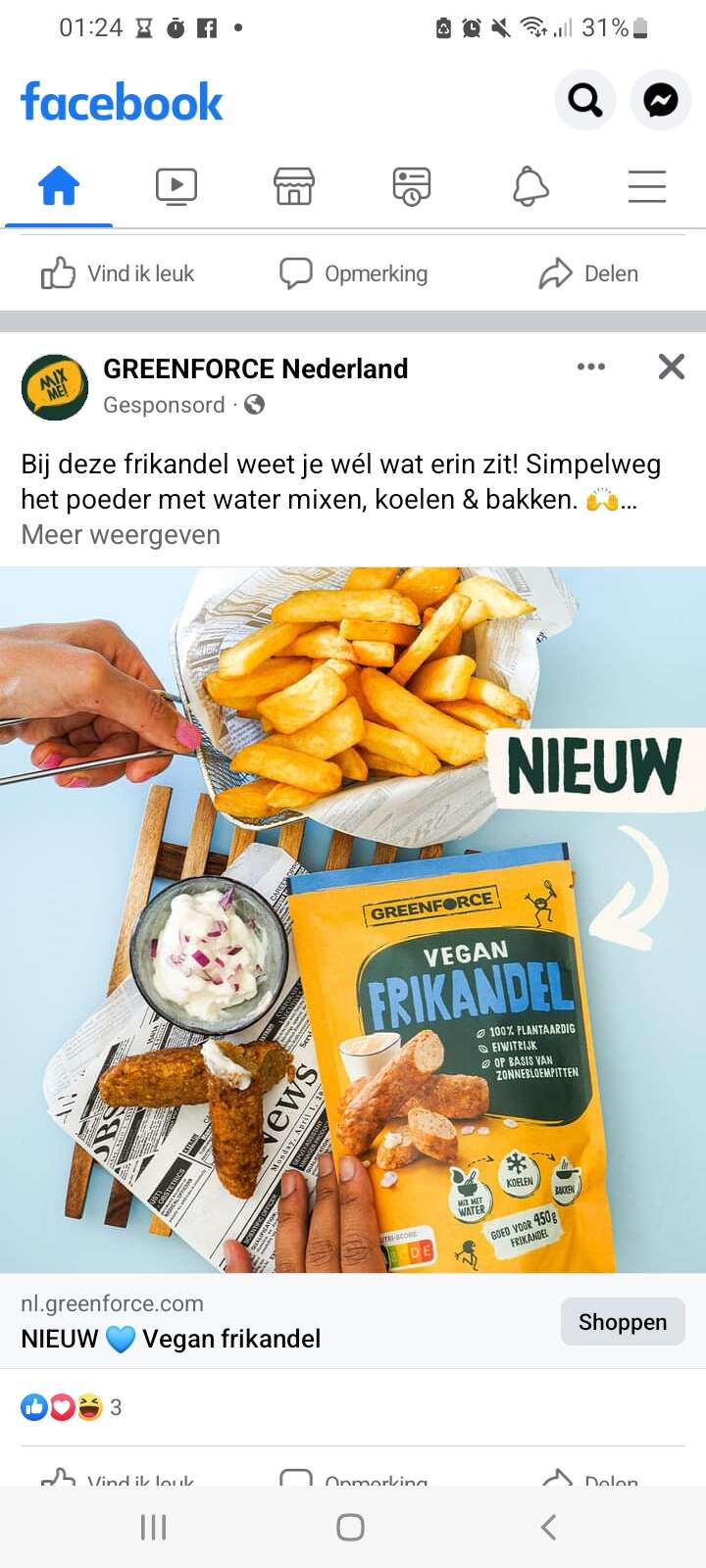This screenshot has height=1568, width=706.
Task: Go back using the system navigation
Action: click(x=549, y=1527)
